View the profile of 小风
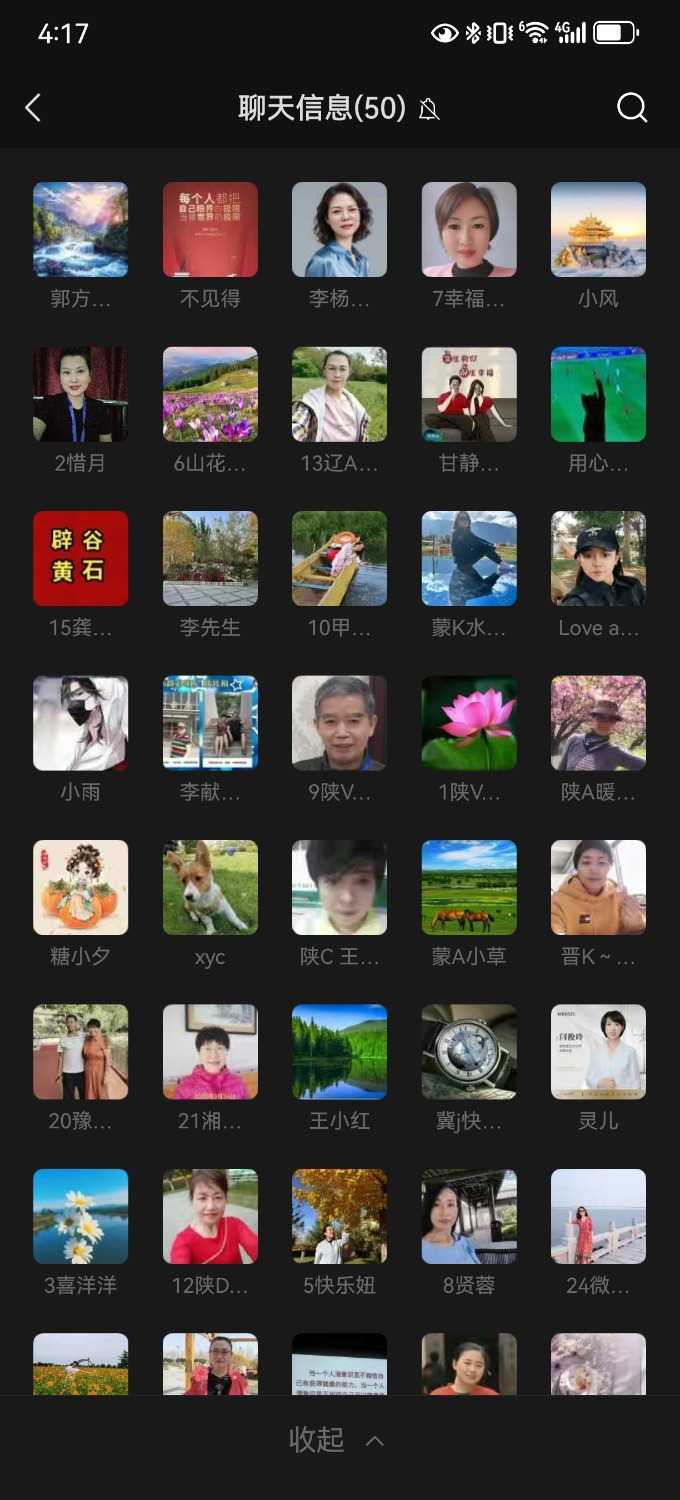 tap(598, 229)
